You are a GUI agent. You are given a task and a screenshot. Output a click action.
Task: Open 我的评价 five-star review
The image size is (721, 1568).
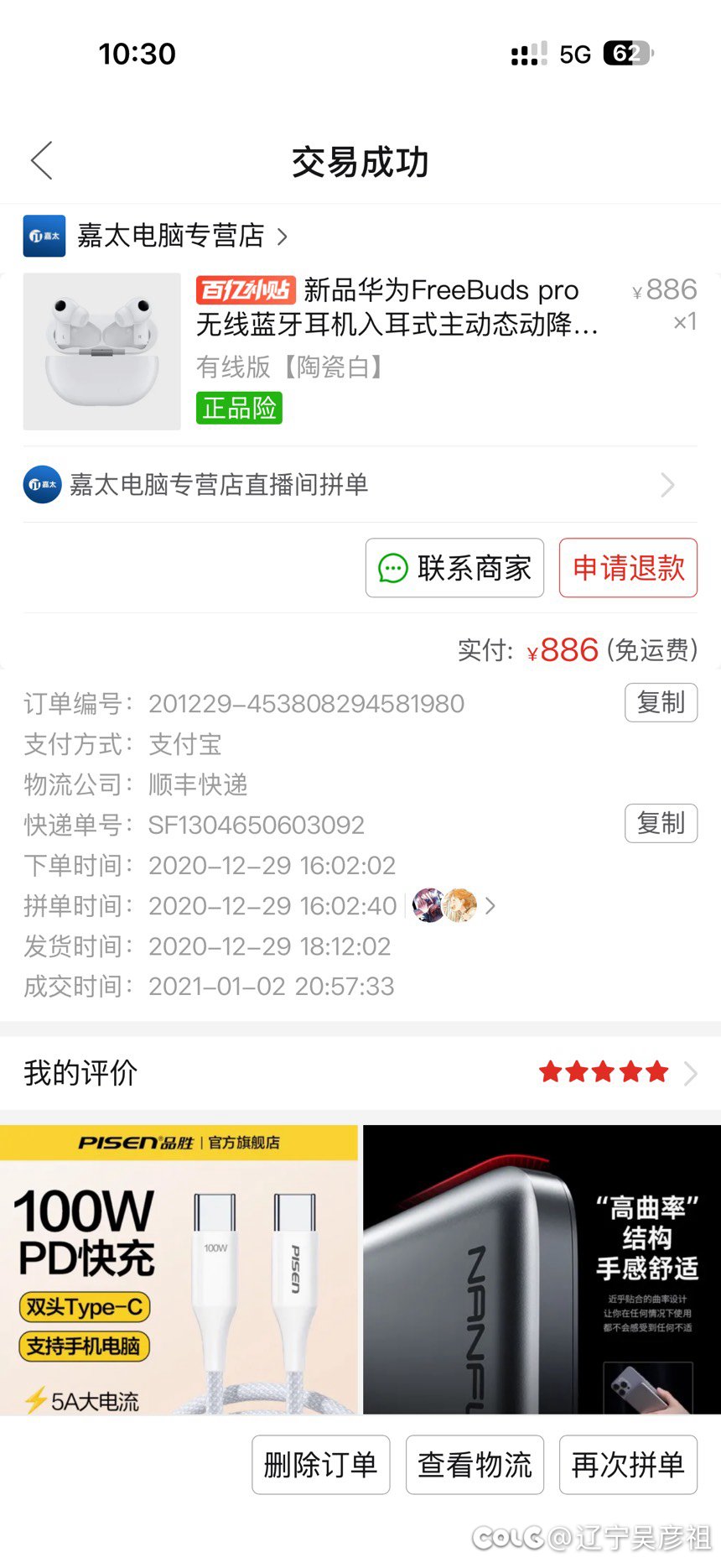[360, 1072]
